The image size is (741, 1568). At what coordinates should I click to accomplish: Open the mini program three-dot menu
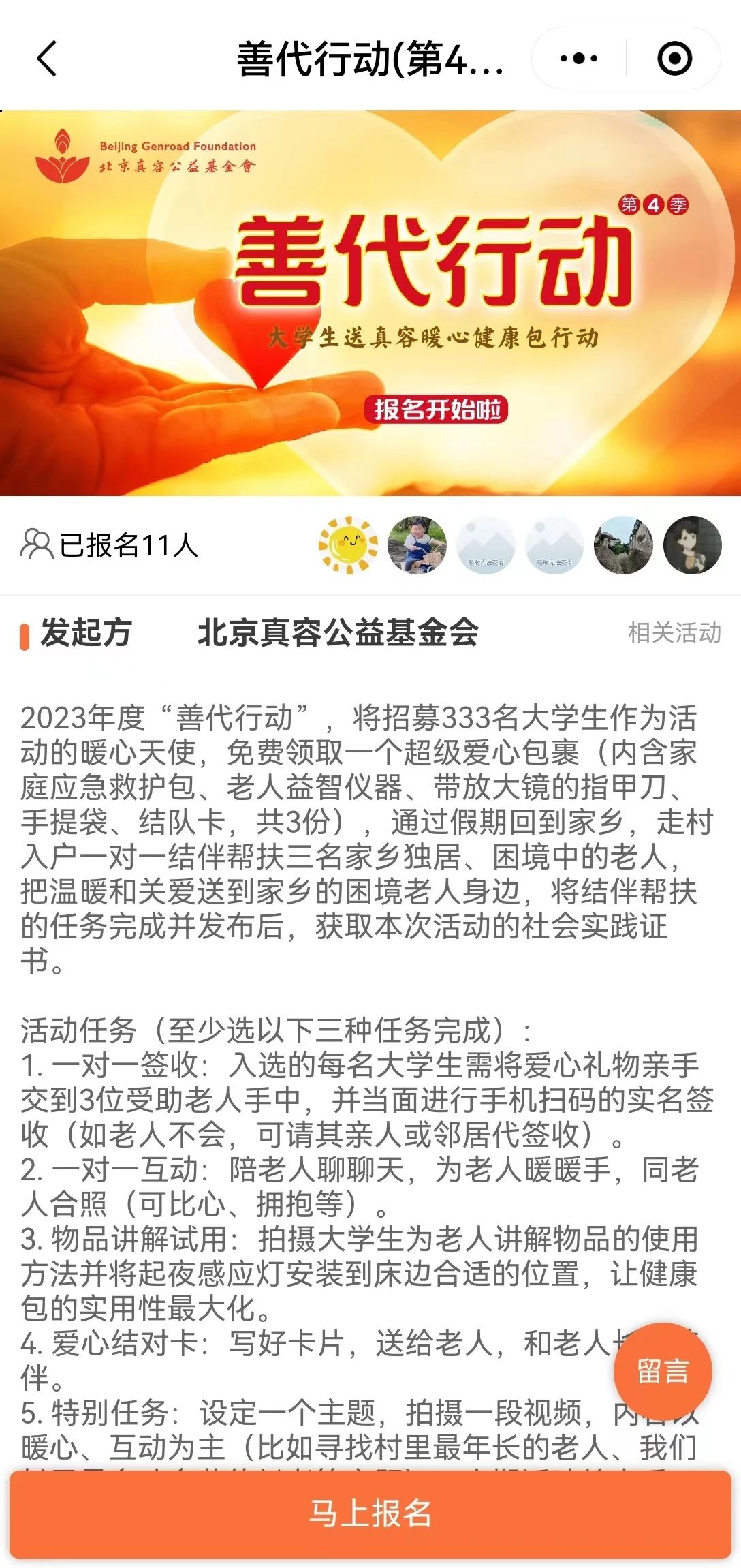tap(579, 59)
